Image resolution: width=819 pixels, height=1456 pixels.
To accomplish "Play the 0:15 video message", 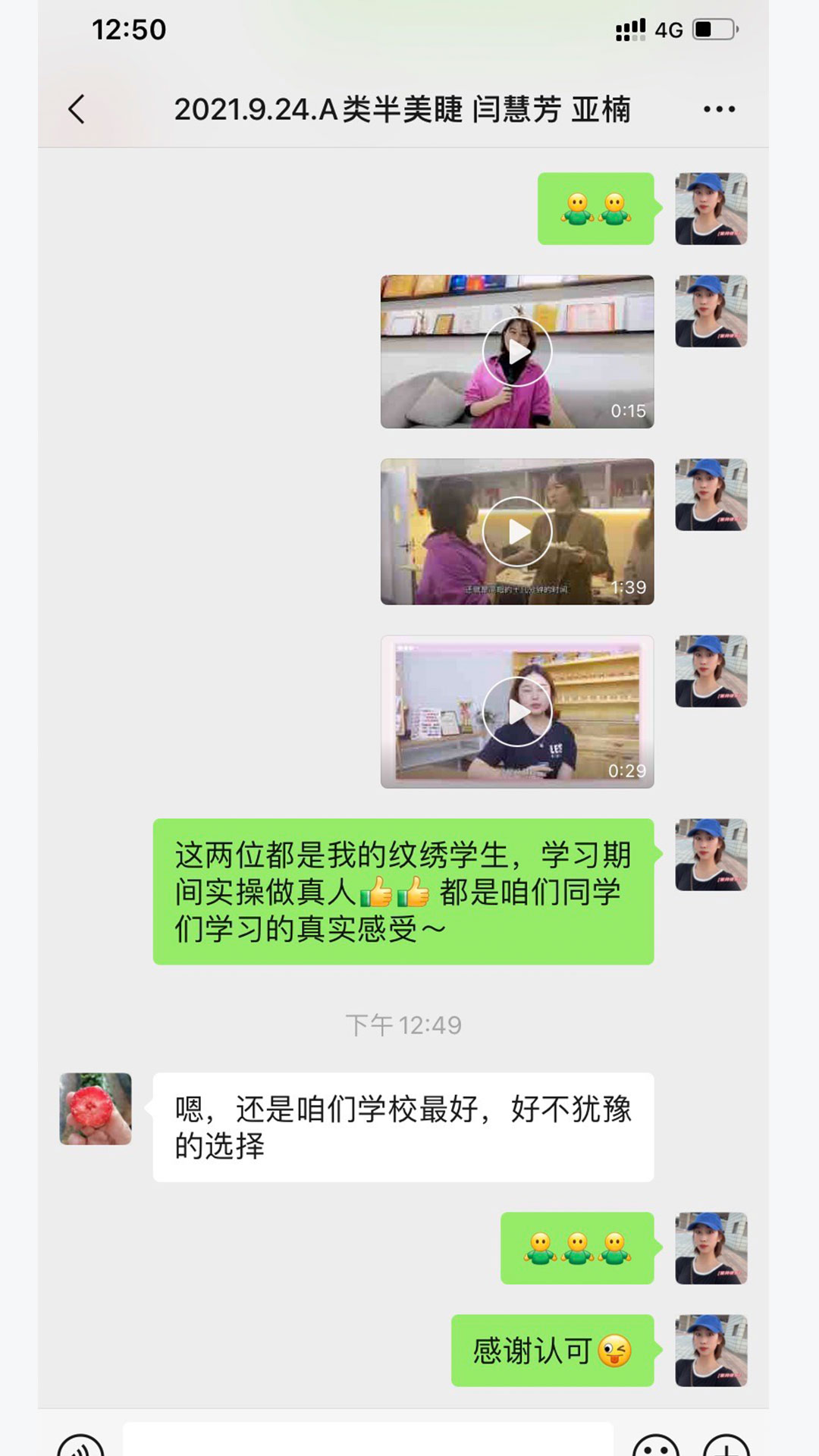I will point(517,352).
